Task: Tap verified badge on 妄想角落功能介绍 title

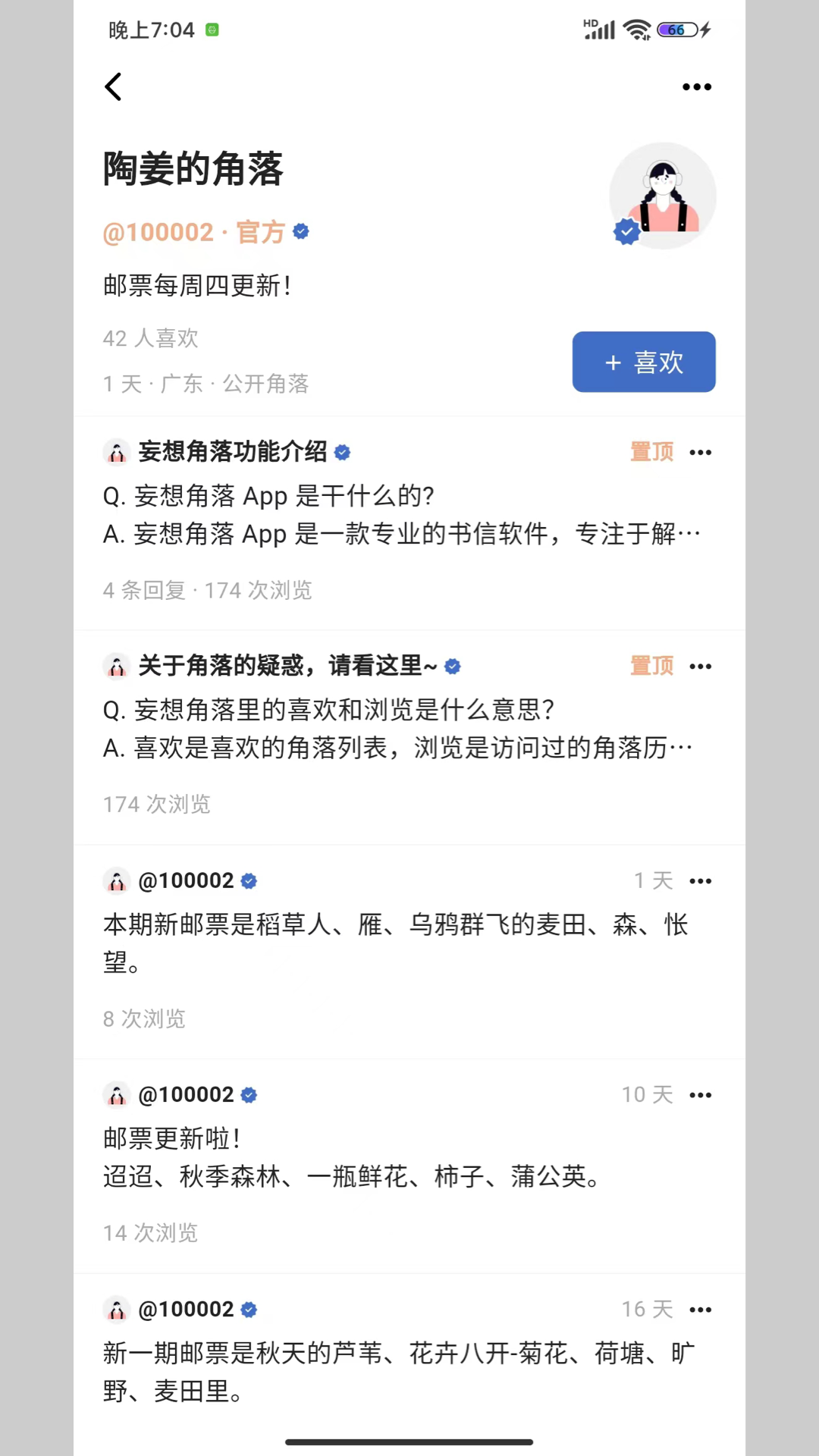Action: pos(342,452)
